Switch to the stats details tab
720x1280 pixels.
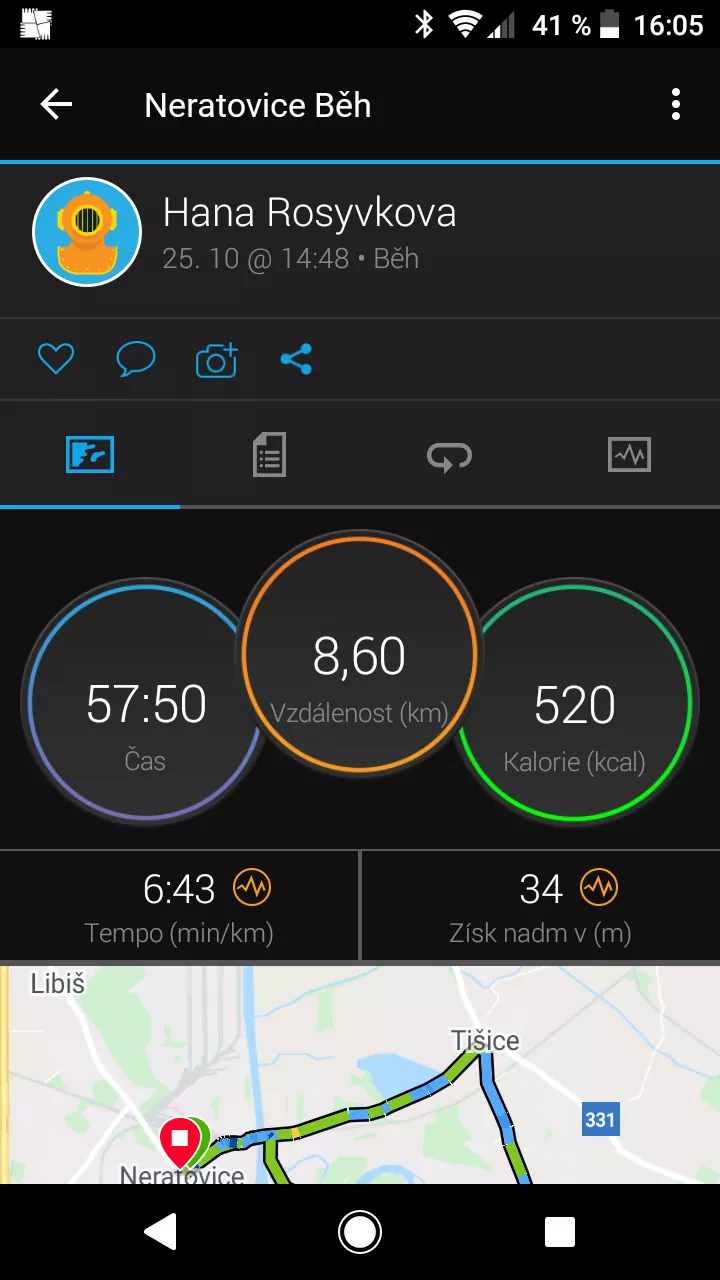point(269,455)
